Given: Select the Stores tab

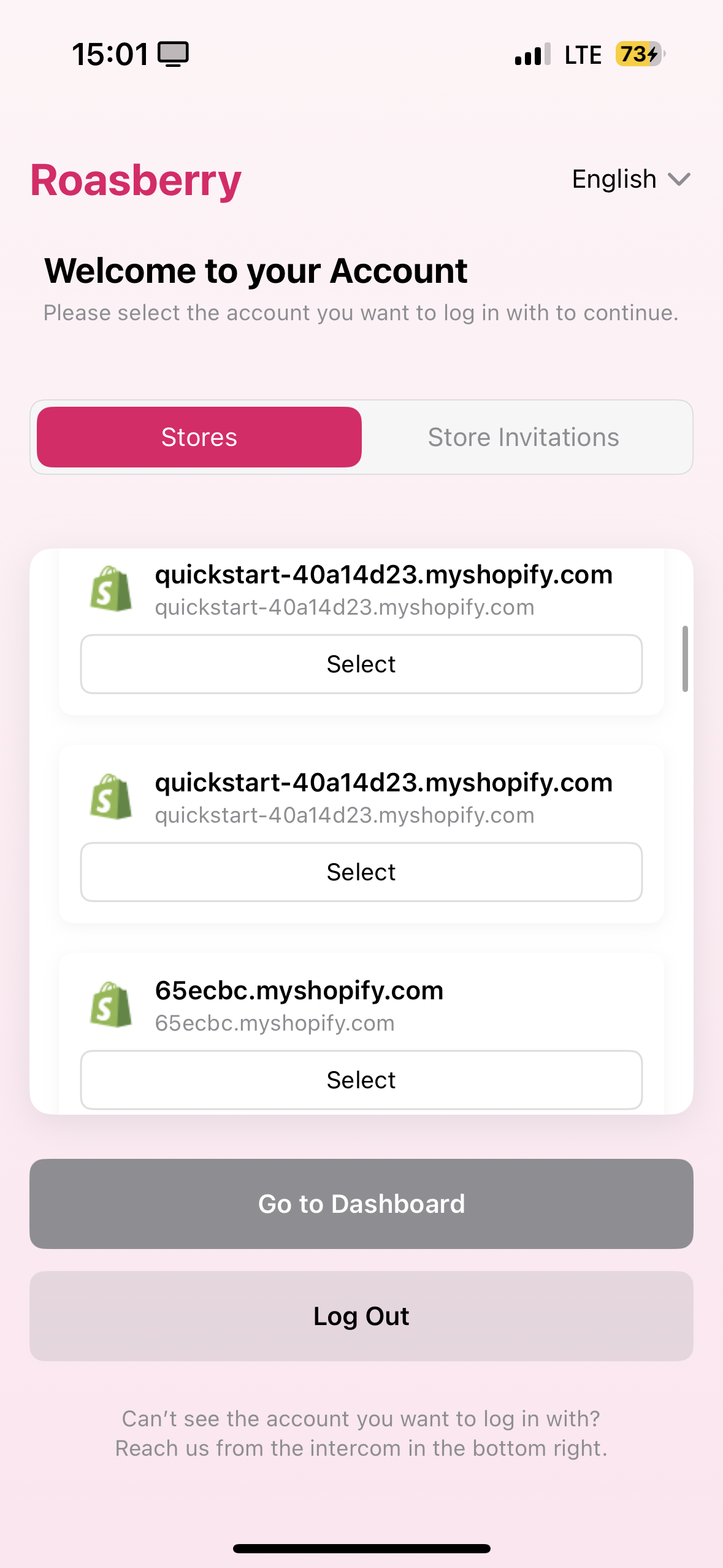Looking at the screenshot, I should coord(199,437).
